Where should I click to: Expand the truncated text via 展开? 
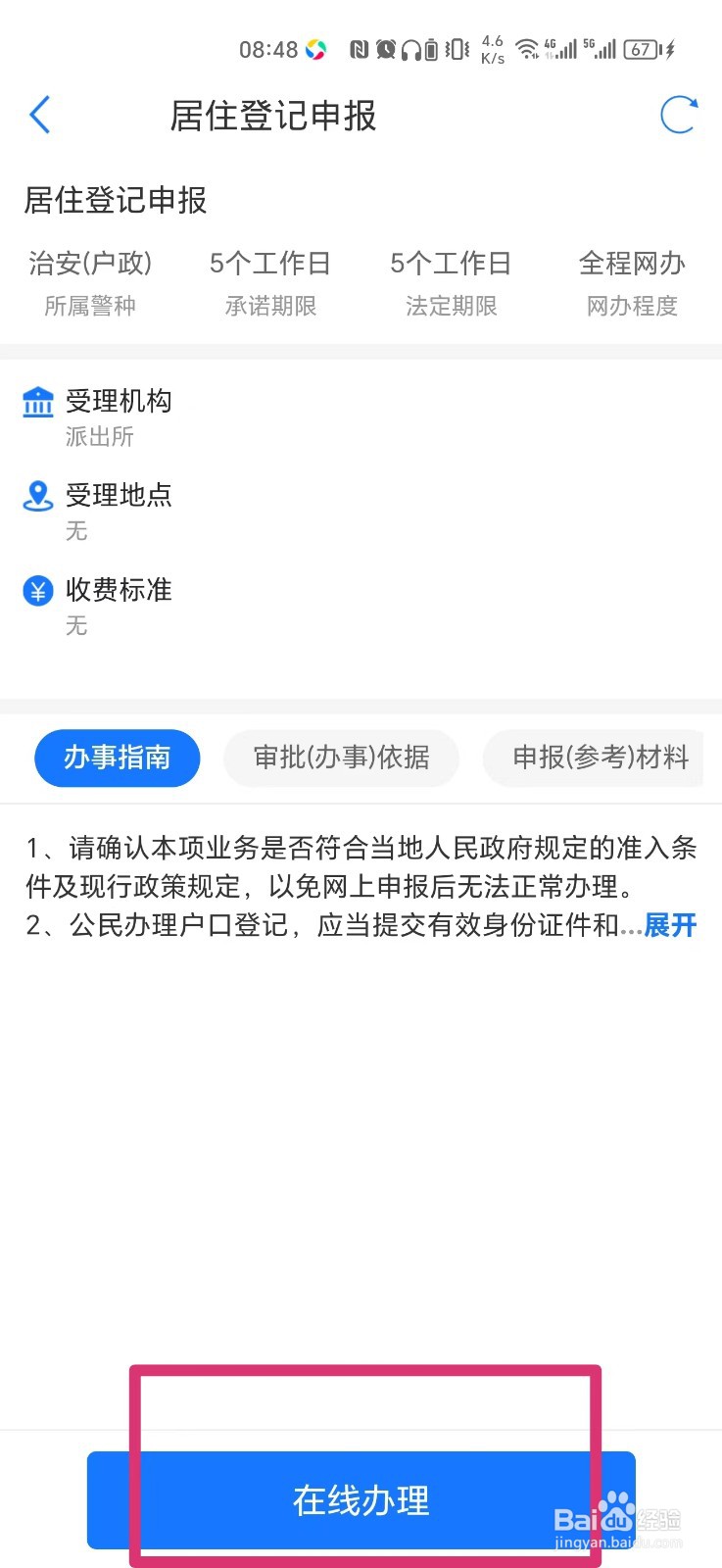[x=669, y=925]
